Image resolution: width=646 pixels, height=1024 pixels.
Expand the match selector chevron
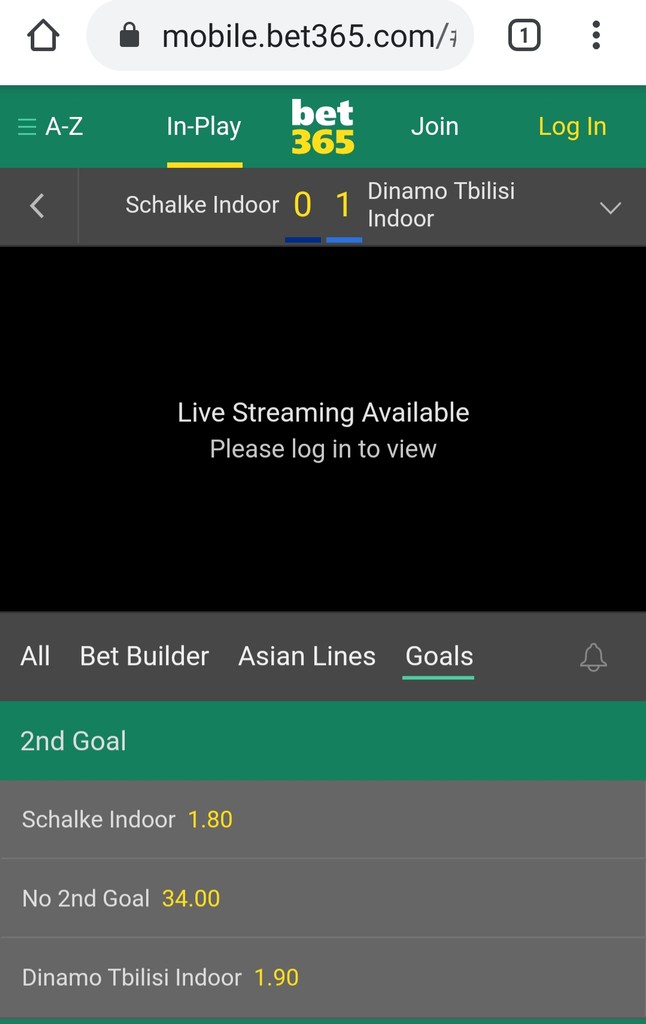point(610,207)
